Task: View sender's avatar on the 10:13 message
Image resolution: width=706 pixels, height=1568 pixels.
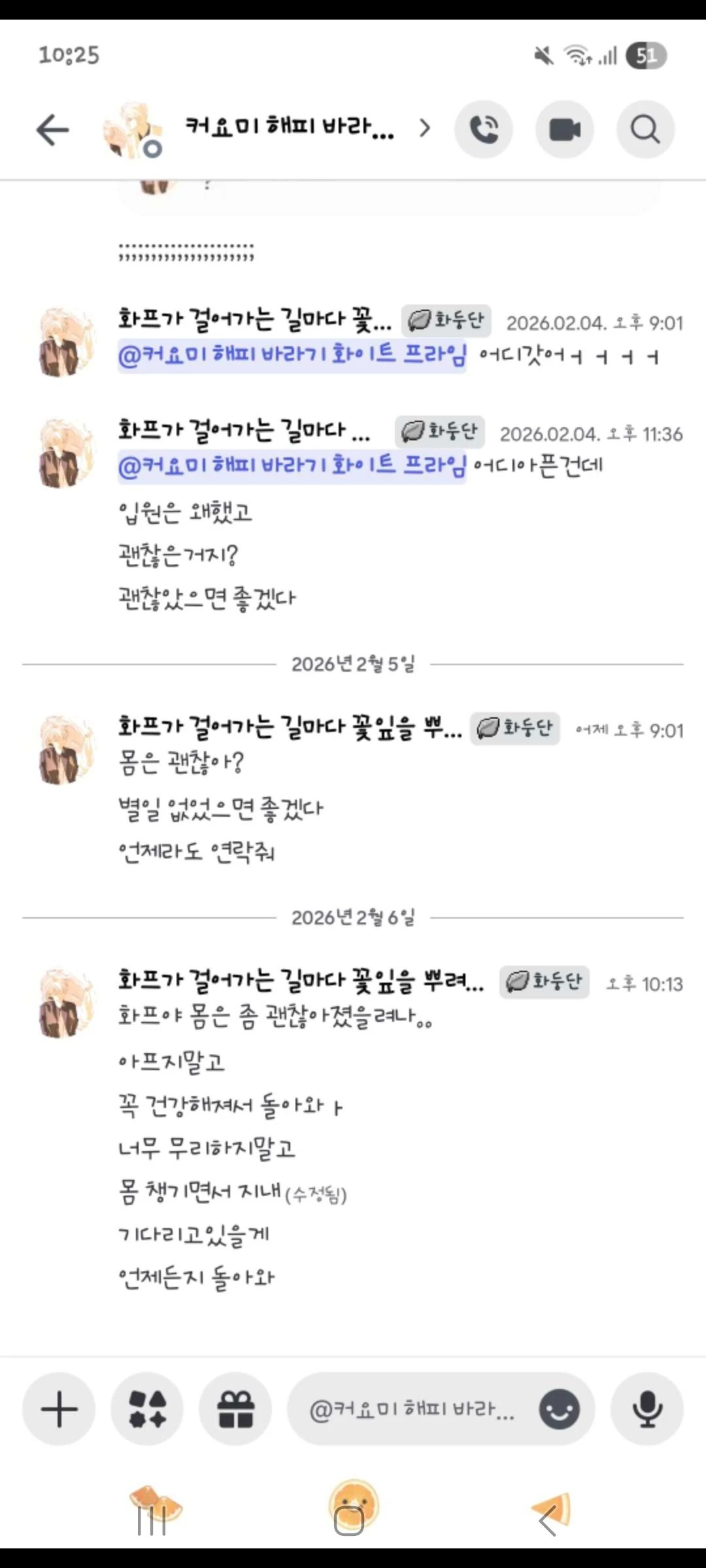Action: pos(64,1003)
